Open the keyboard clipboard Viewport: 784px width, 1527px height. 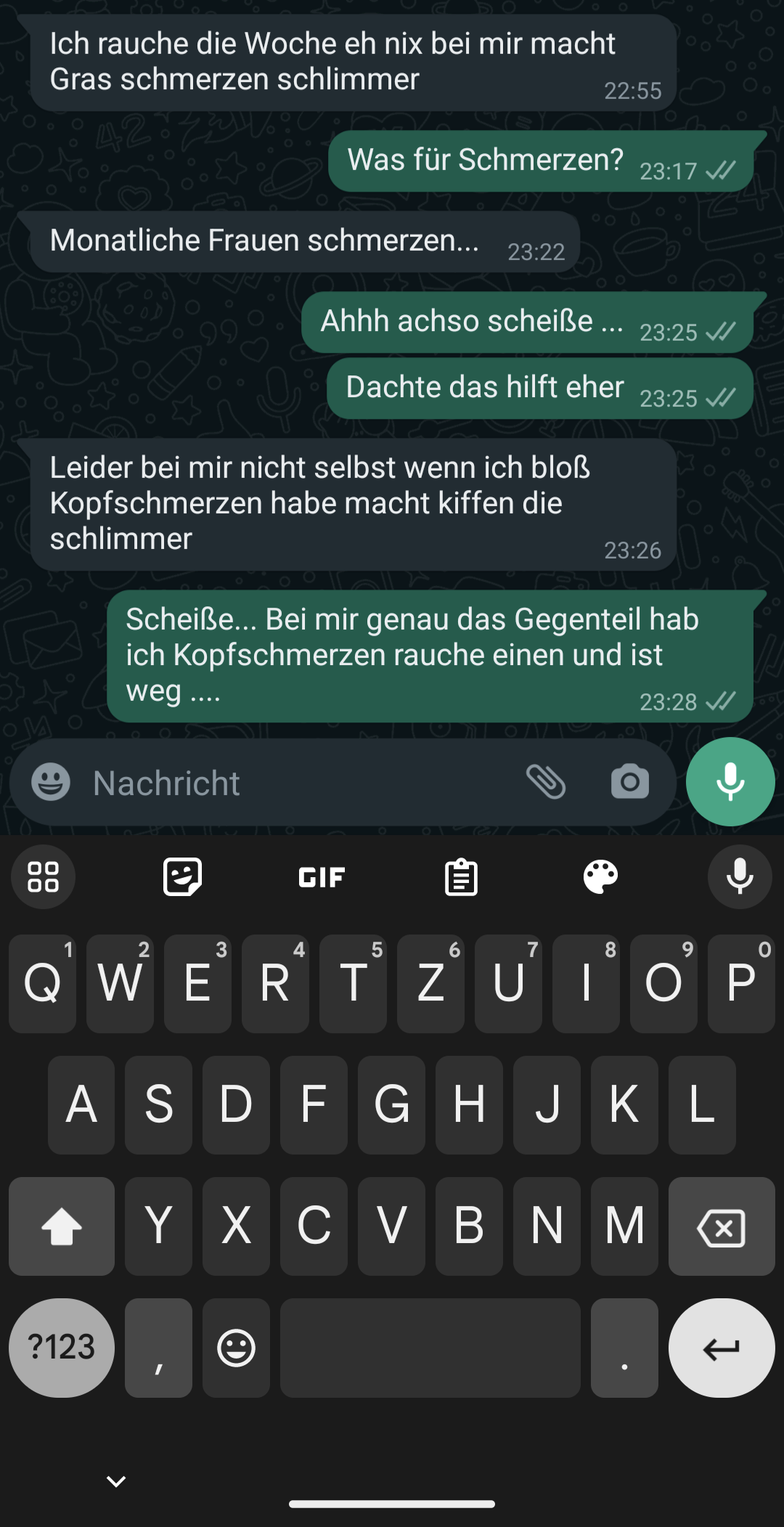pos(461,877)
